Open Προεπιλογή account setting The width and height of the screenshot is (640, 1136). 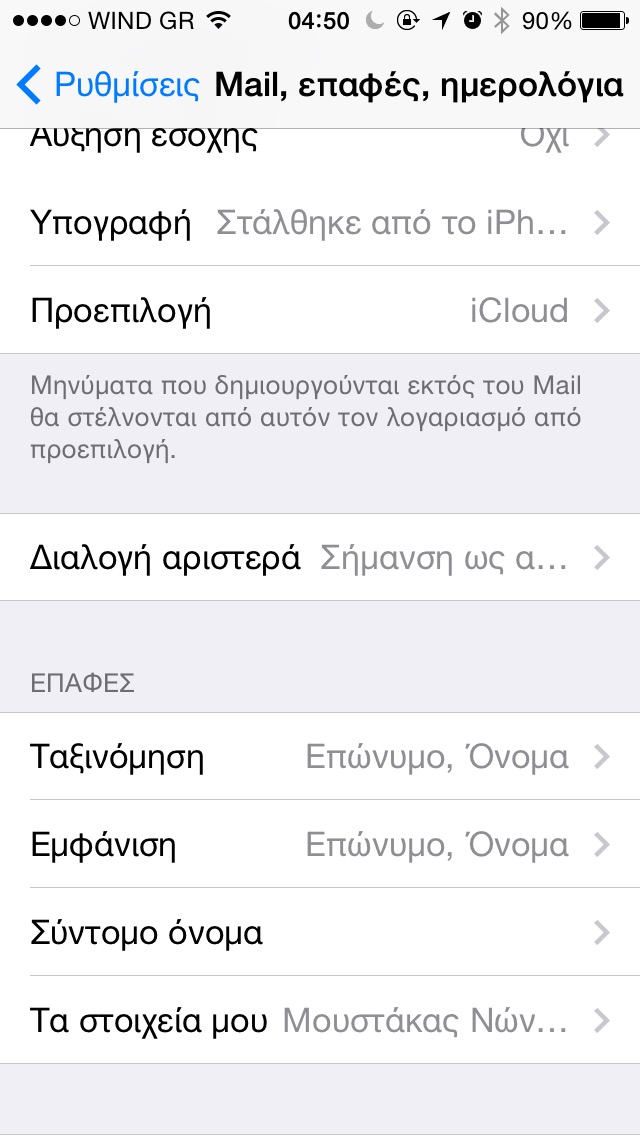pyautogui.click(x=320, y=310)
